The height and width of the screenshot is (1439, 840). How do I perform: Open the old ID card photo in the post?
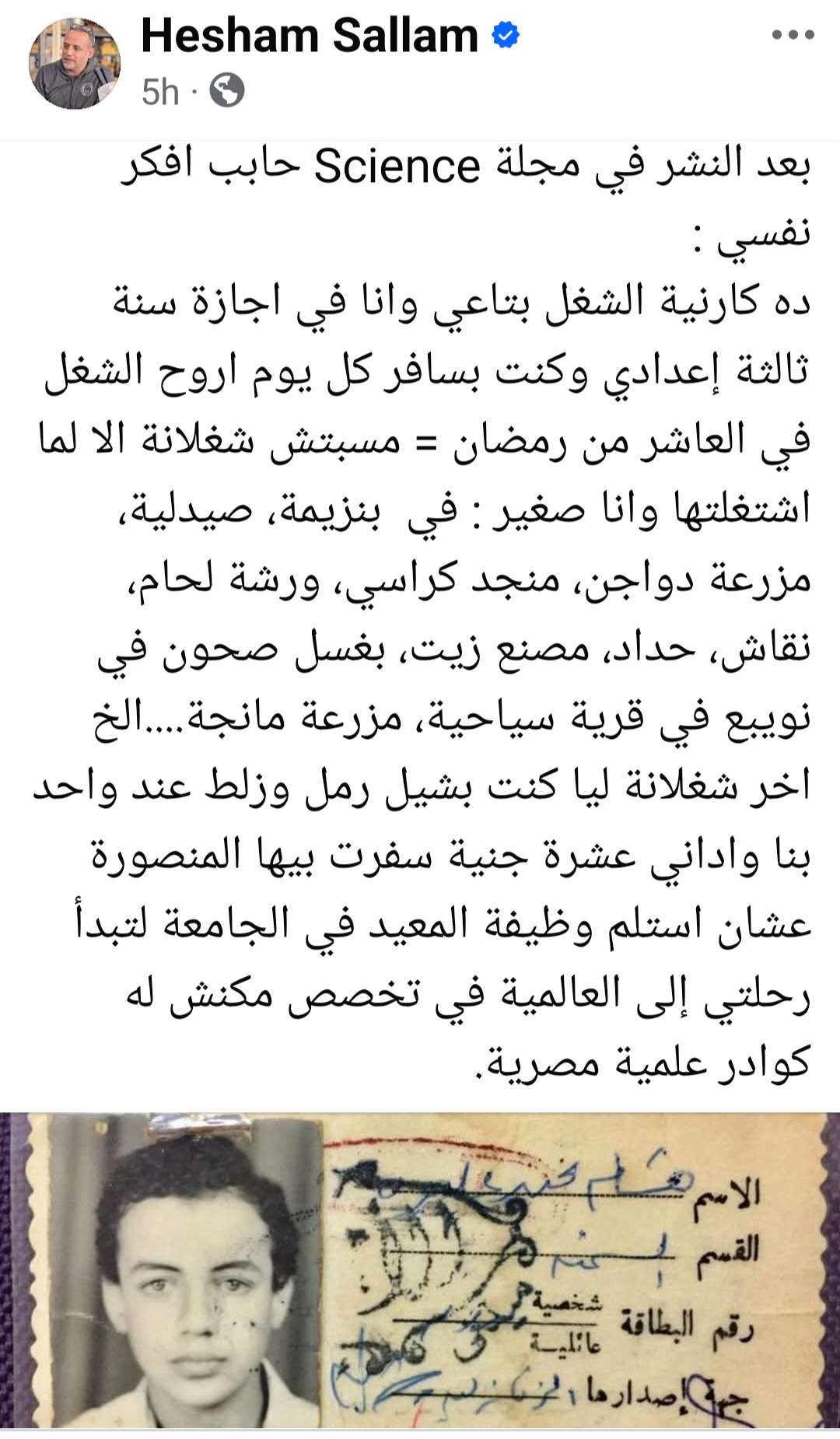420,1273
